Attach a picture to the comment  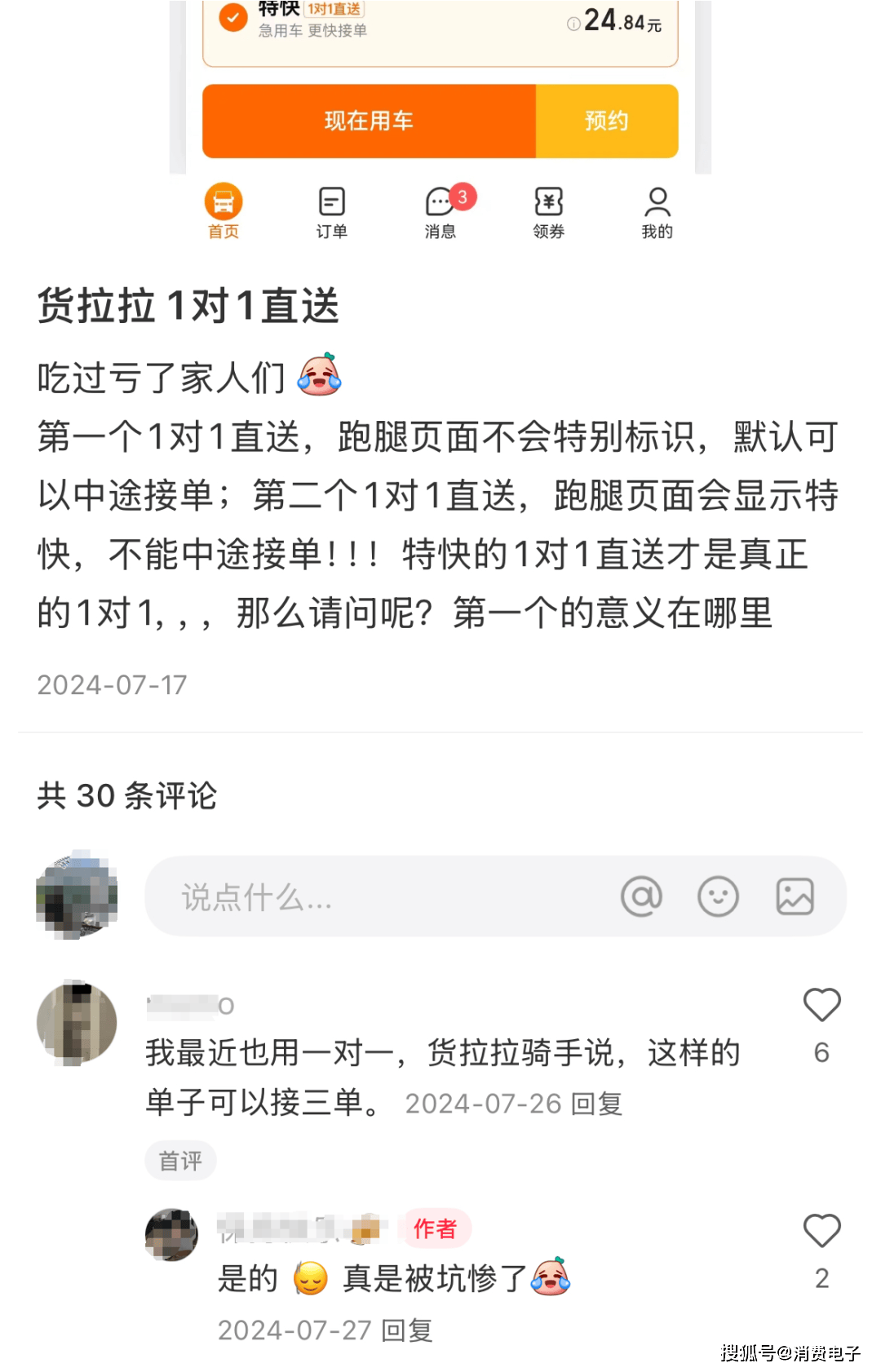(795, 896)
